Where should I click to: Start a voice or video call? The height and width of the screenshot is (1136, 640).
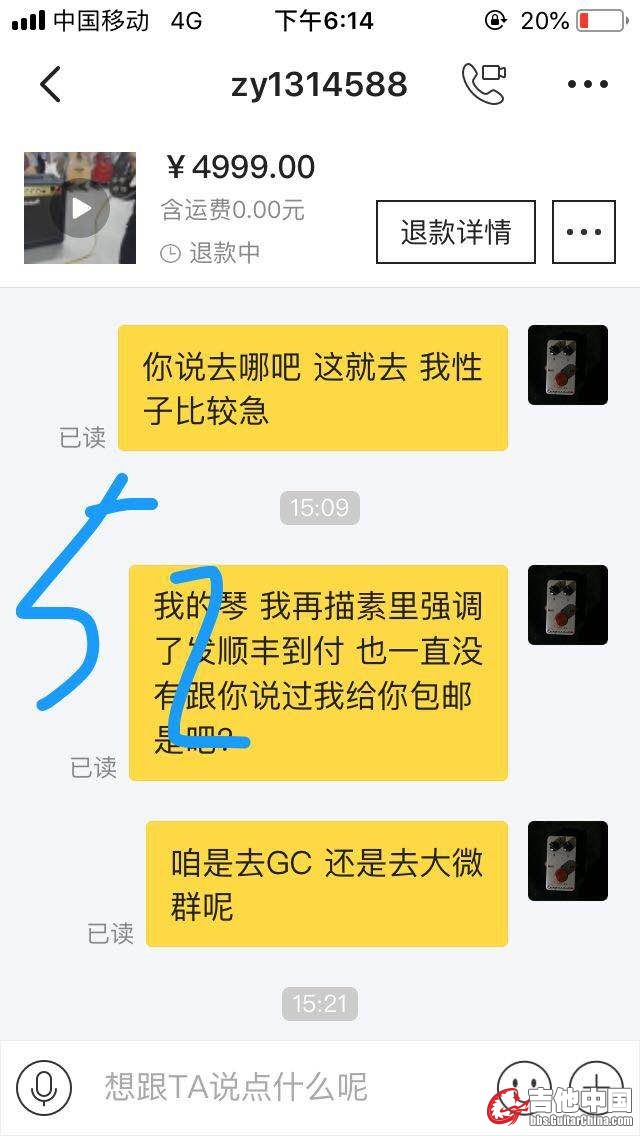(483, 84)
